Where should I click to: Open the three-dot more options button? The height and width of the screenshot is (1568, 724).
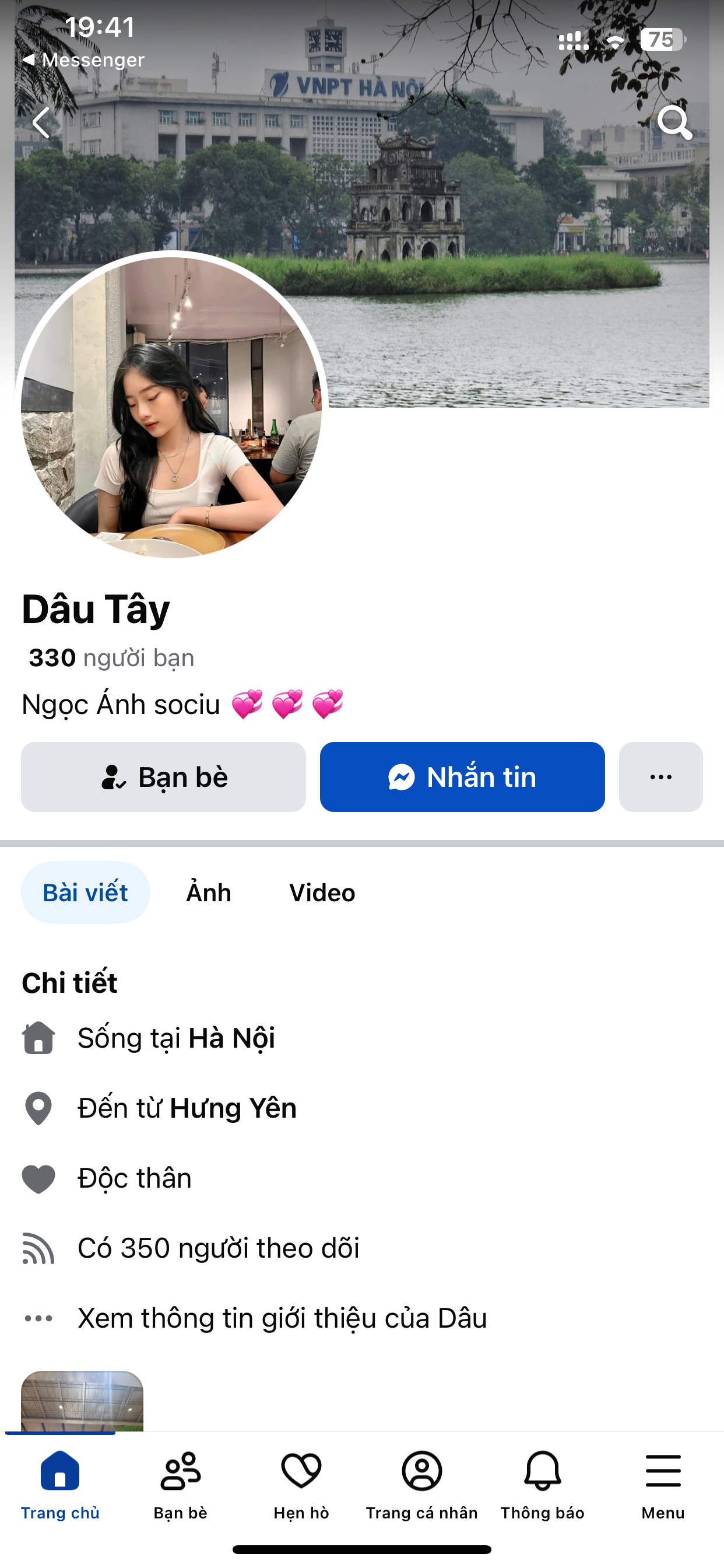(660, 776)
